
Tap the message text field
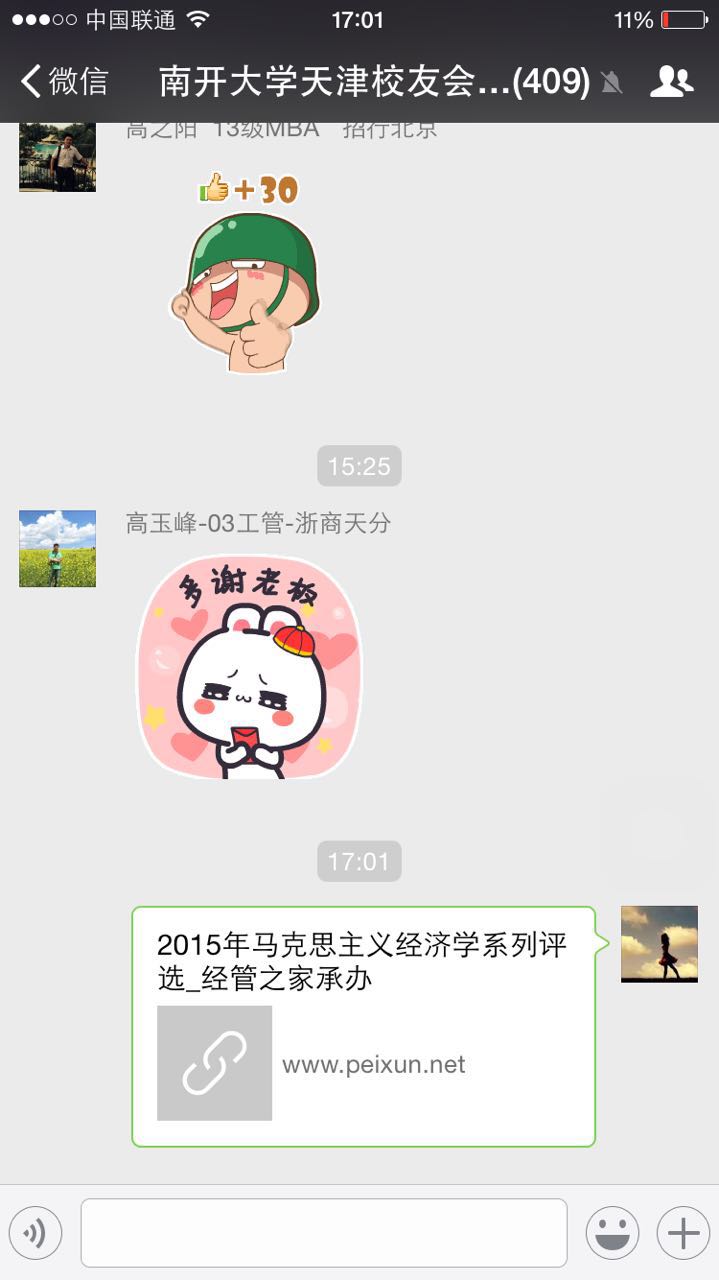(323, 1233)
